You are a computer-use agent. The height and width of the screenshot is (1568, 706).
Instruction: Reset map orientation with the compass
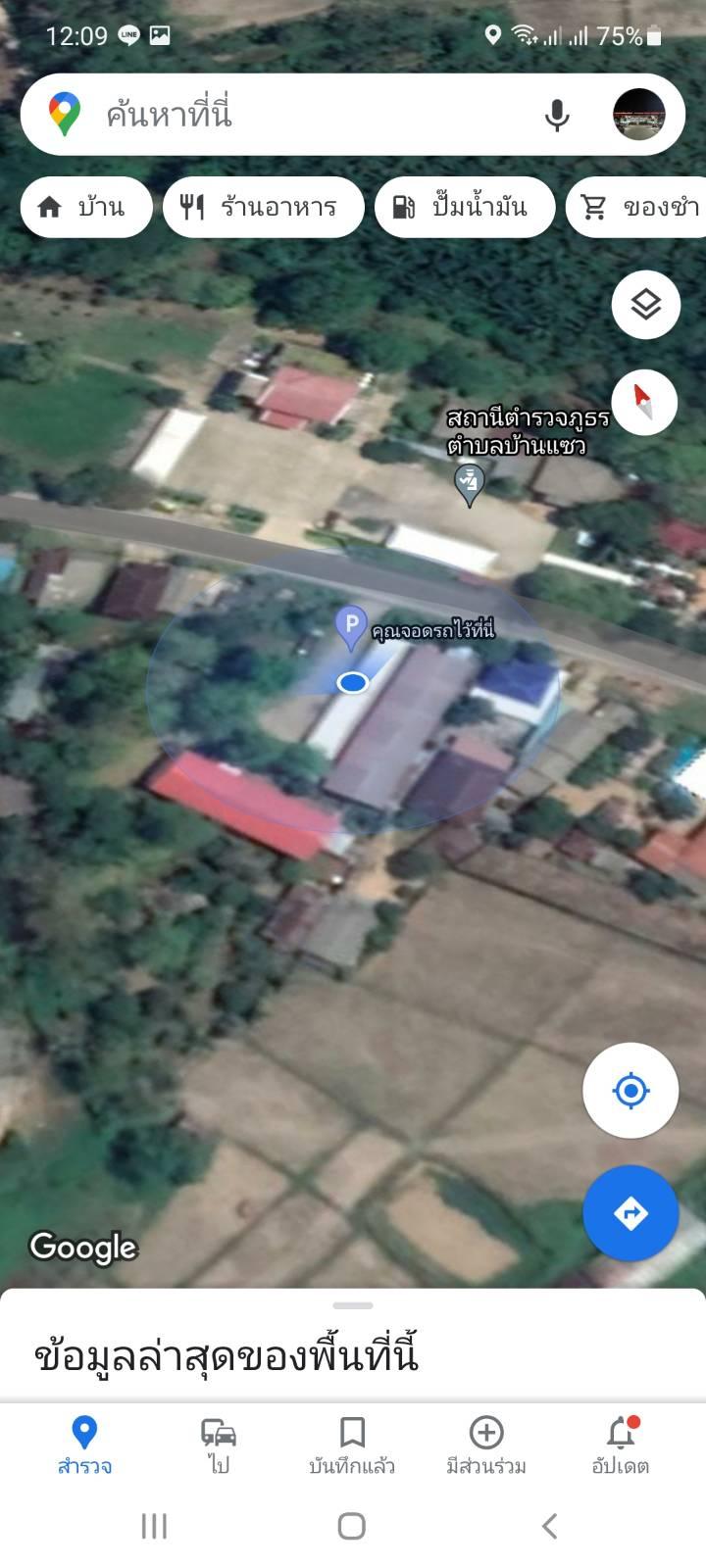[644, 402]
